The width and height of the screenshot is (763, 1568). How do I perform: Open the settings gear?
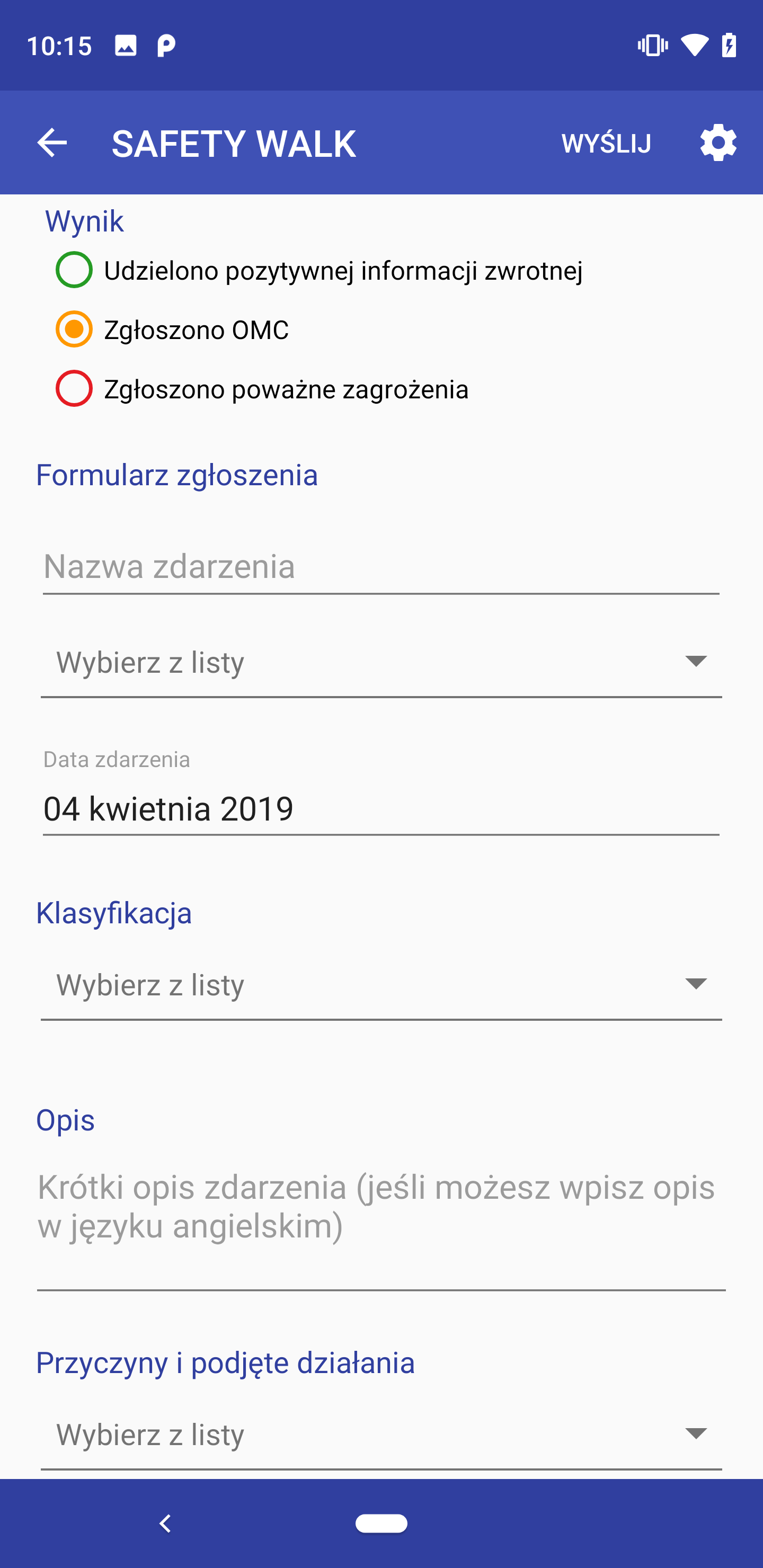[x=718, y=143]
